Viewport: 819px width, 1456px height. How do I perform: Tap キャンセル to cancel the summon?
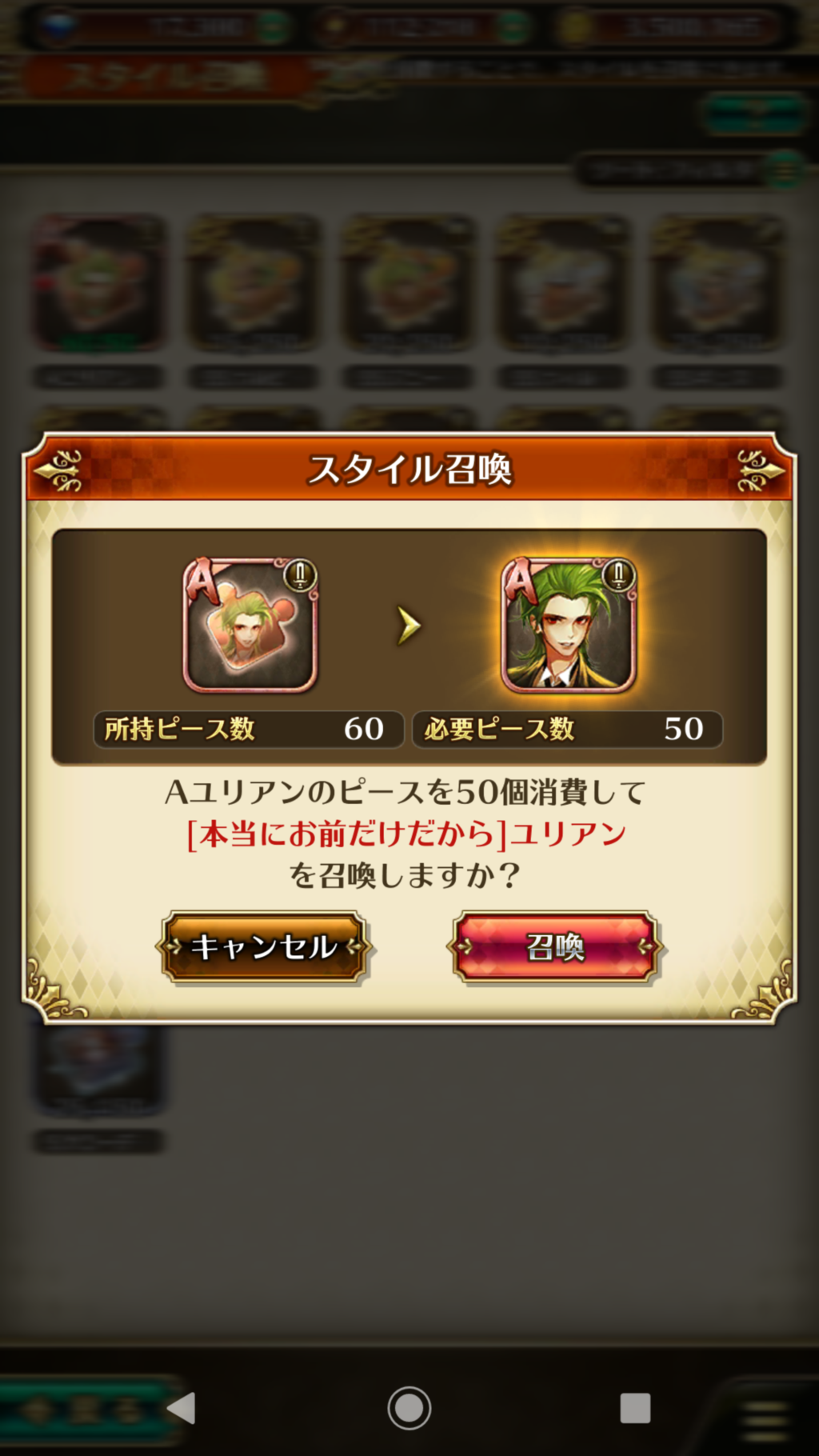[x=263, y=947]
